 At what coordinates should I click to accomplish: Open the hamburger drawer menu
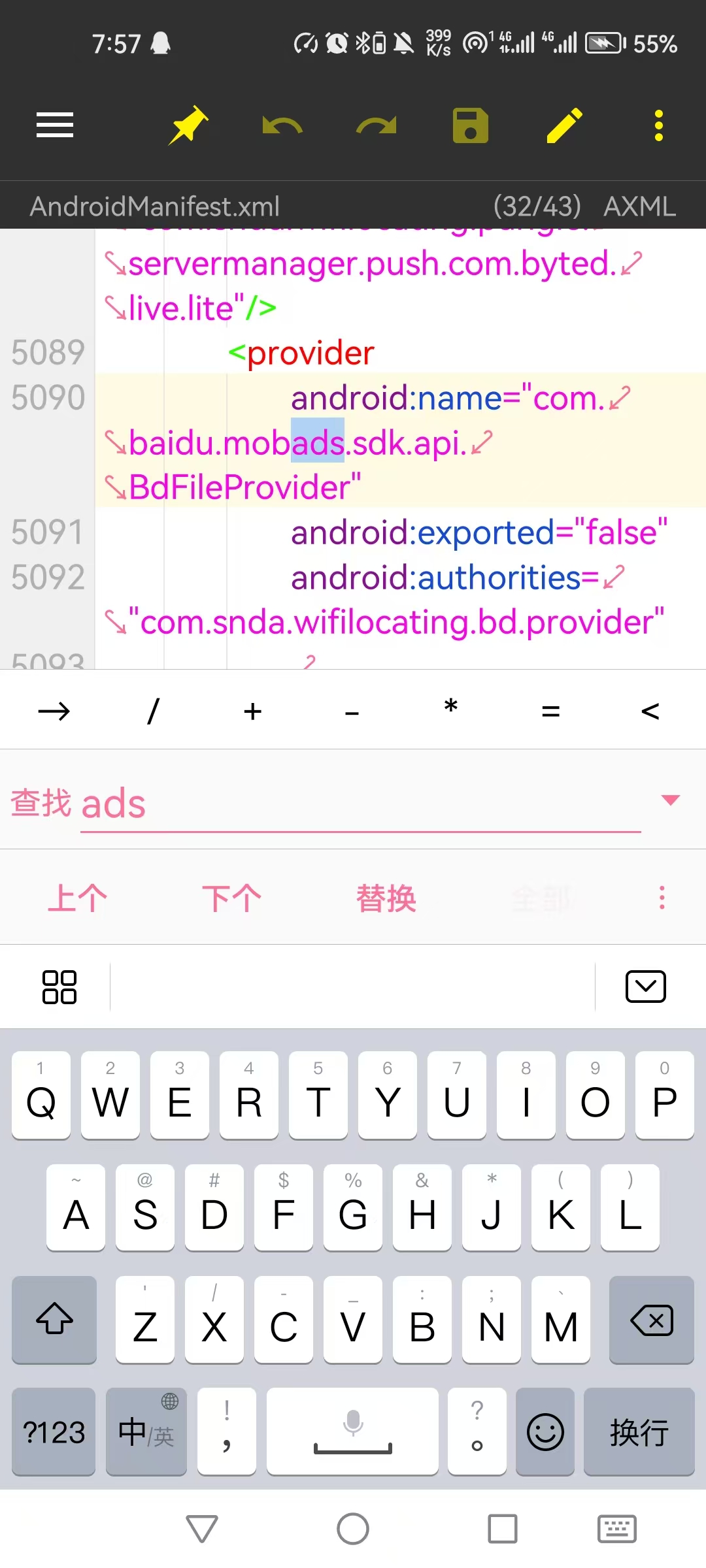[x=55, y=125]
